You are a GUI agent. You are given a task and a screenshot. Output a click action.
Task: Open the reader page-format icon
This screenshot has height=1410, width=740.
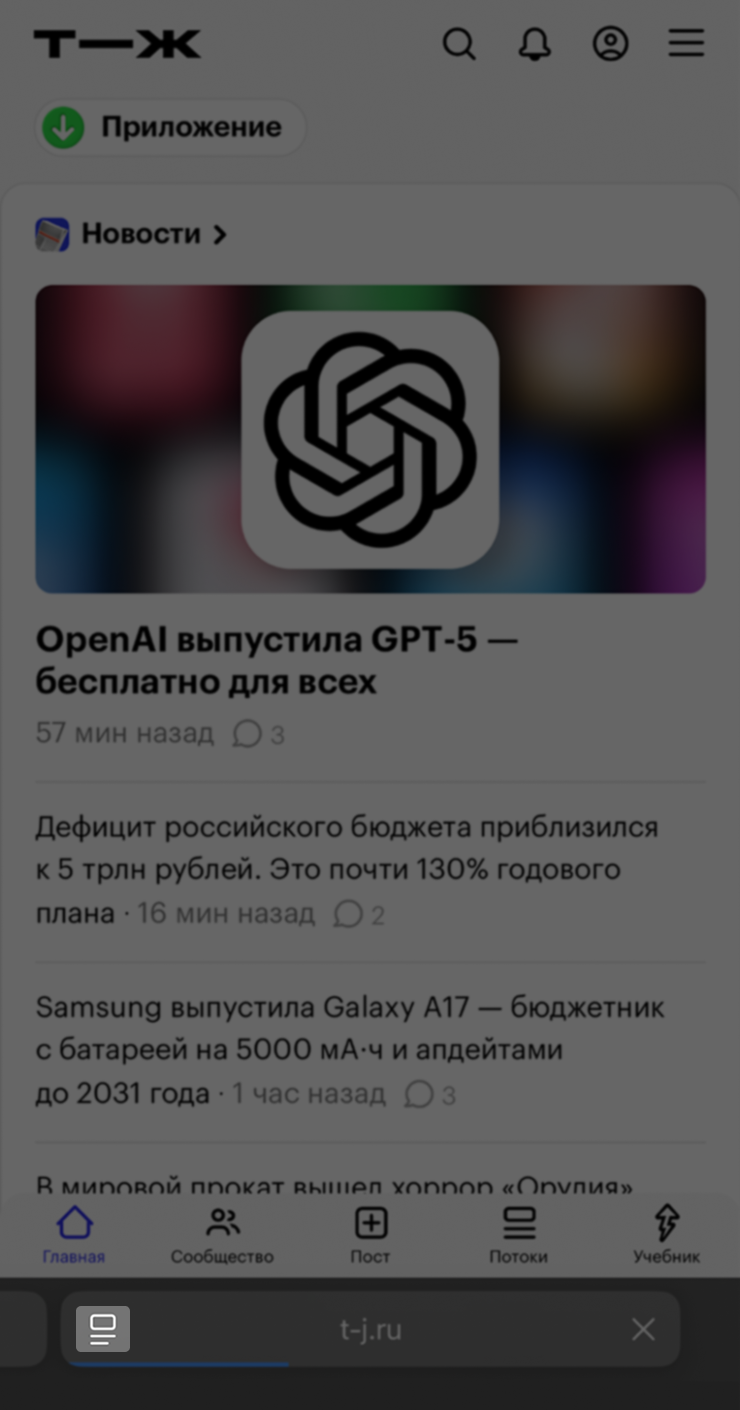pos(103,1329)
